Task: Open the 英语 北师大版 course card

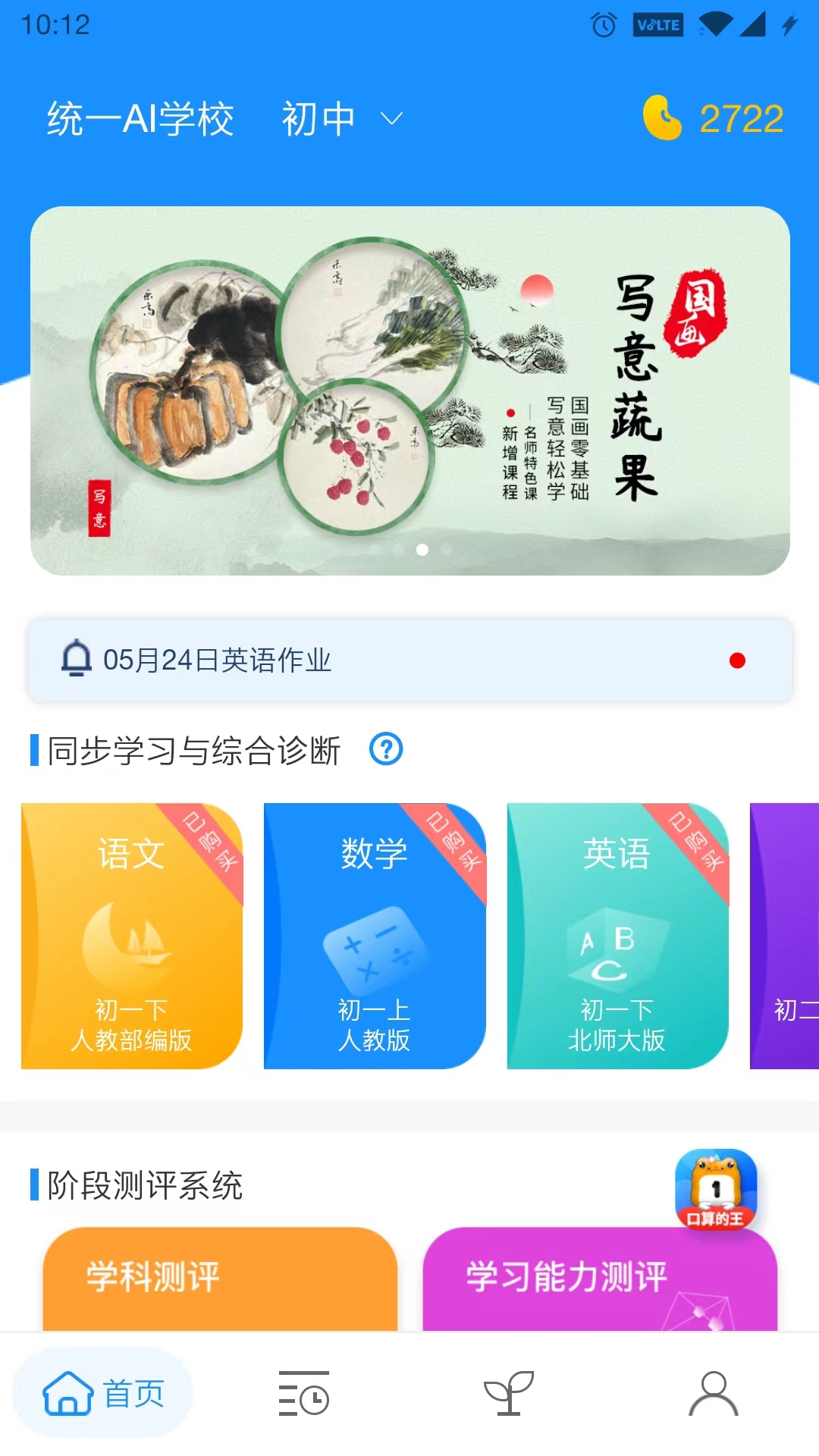Action: pos(618,936)
